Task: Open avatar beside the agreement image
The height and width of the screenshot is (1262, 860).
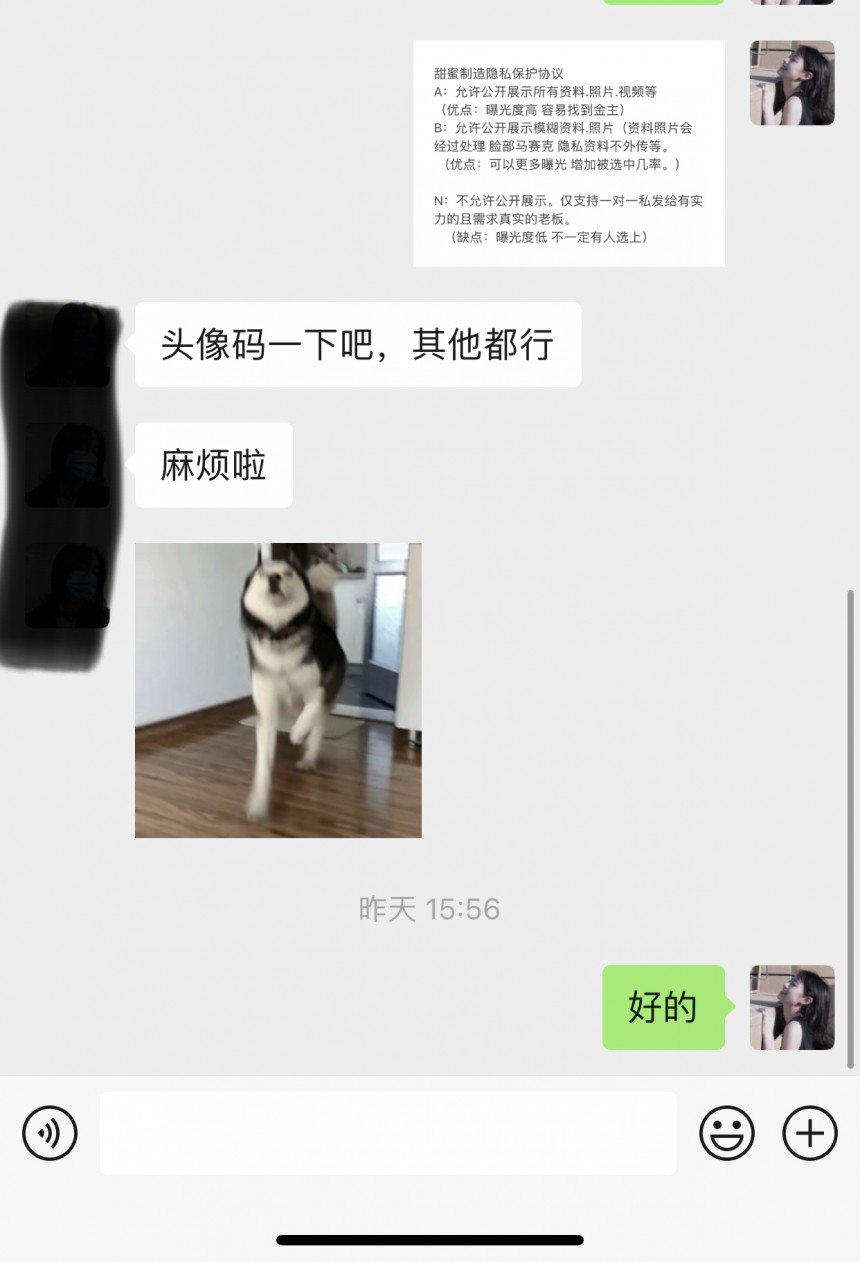Action: click(792, 83)
